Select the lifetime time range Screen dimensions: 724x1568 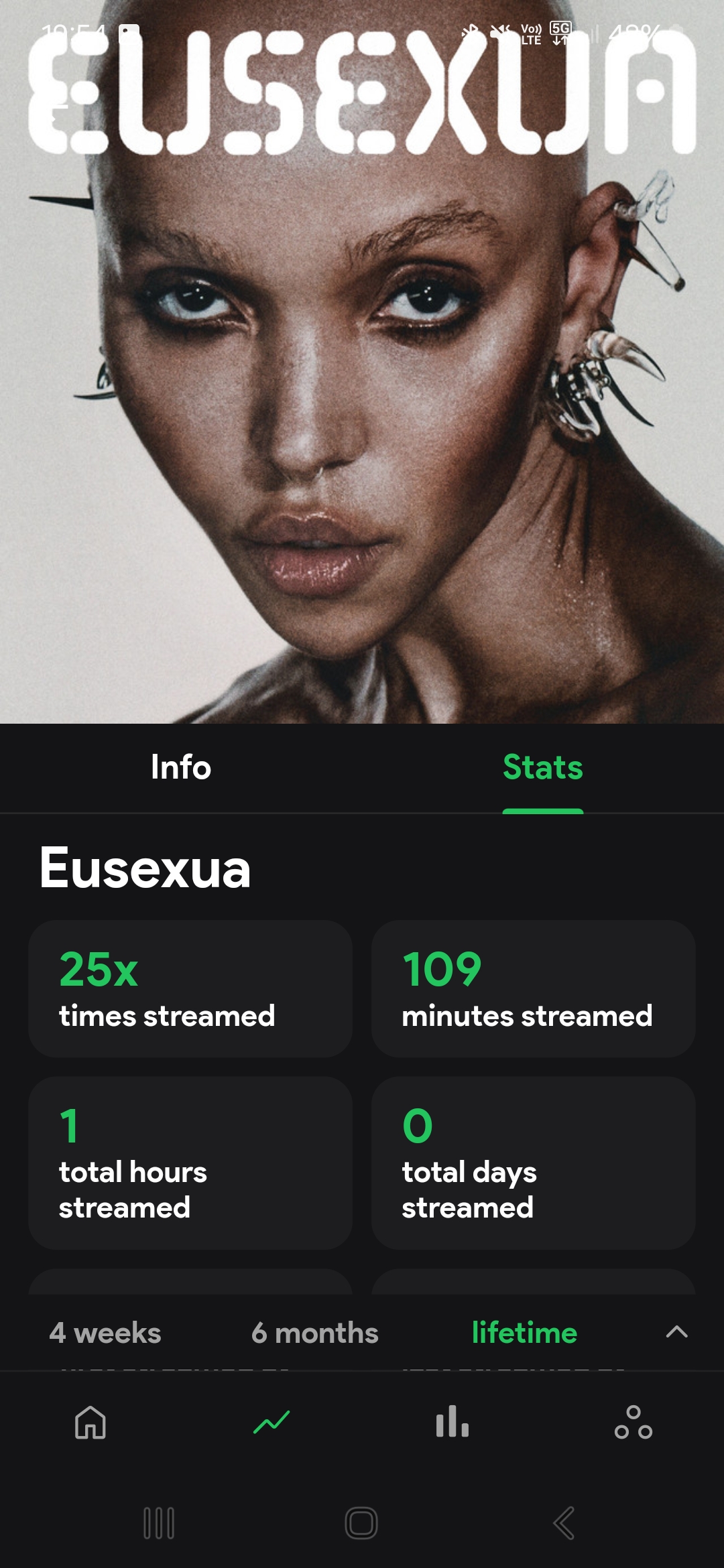pos(524,1333)
